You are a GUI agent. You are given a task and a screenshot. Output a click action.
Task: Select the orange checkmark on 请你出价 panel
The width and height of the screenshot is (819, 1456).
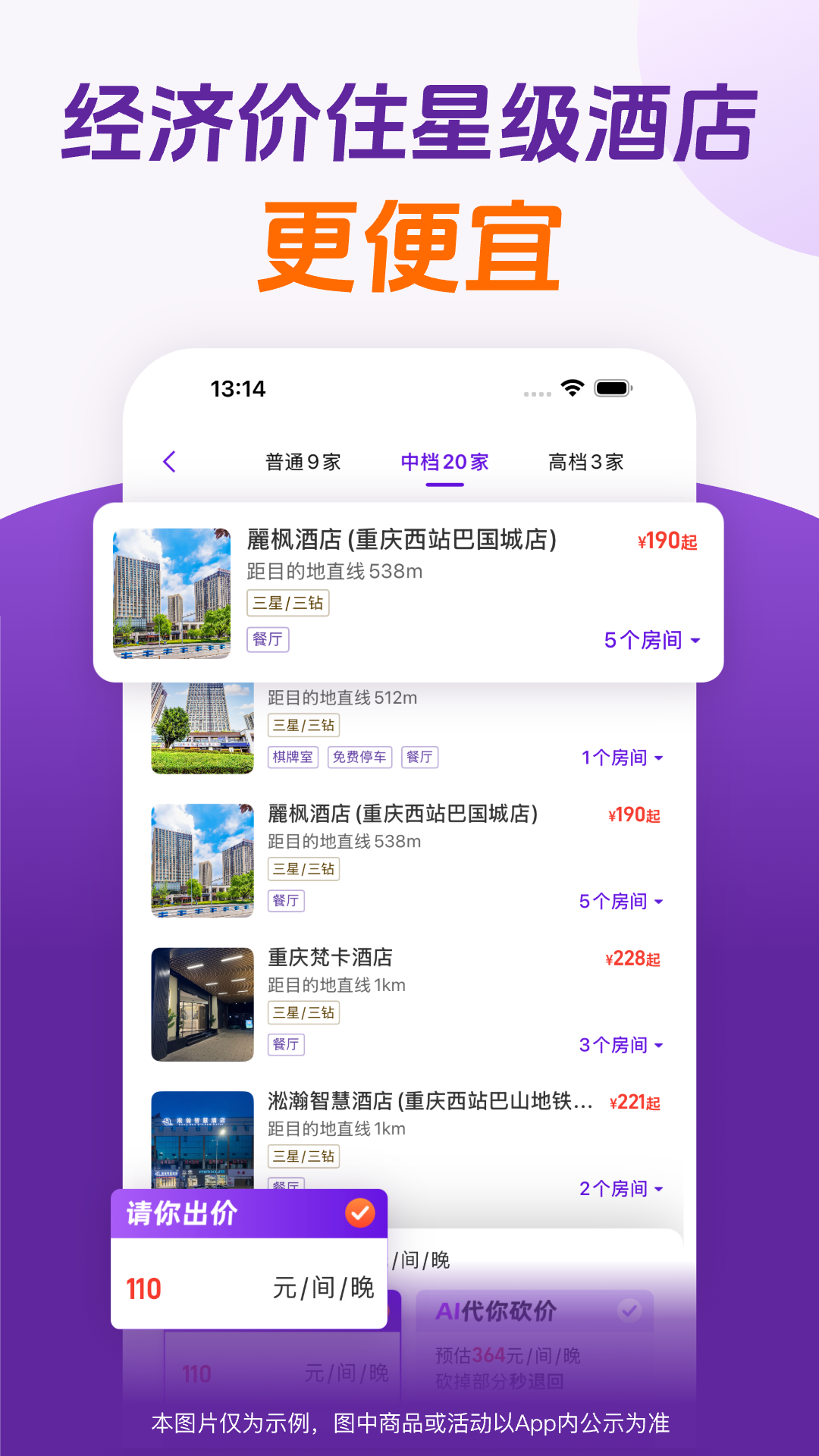tap(362, 1213)
